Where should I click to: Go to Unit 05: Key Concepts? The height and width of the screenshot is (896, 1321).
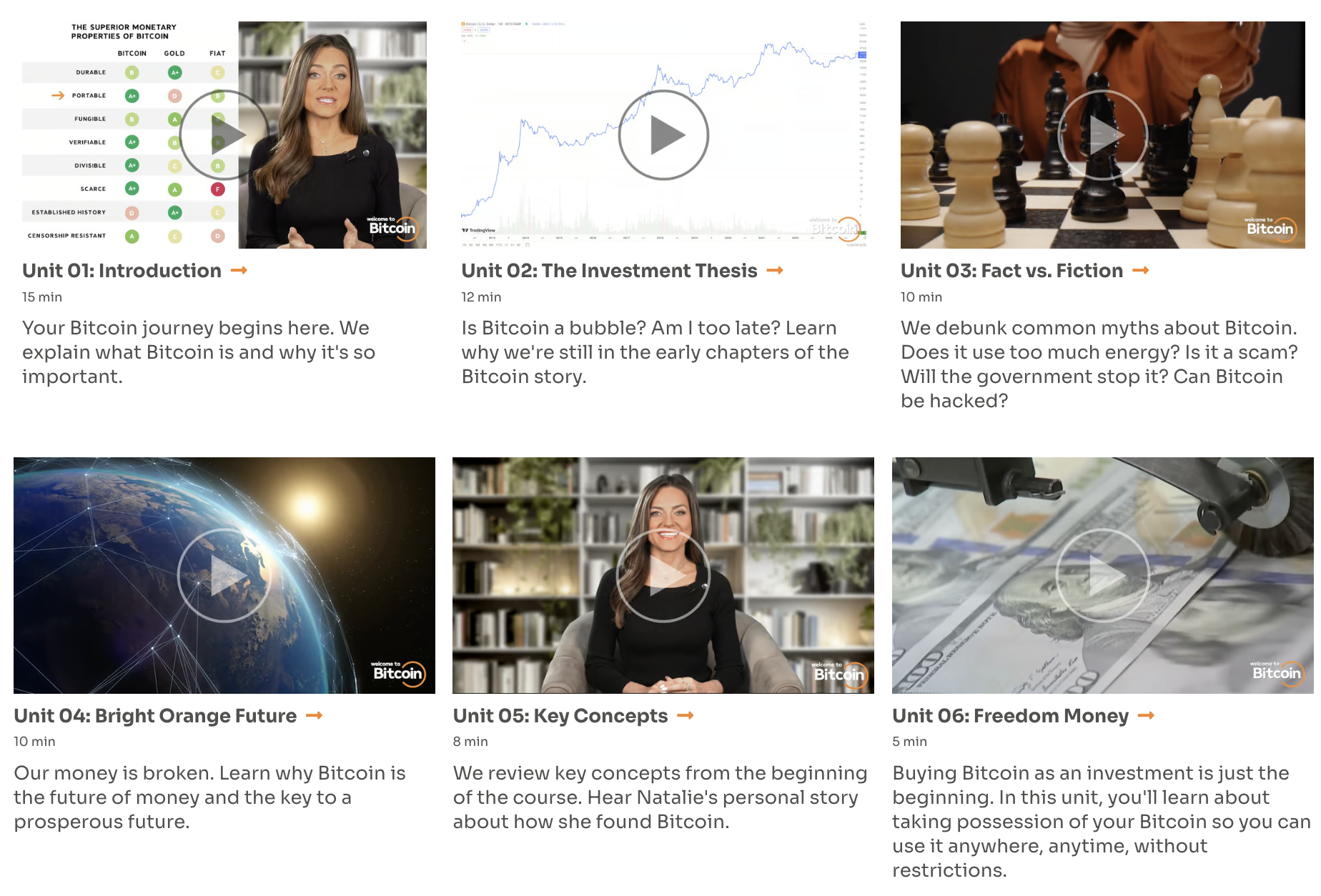pos(573,716)
